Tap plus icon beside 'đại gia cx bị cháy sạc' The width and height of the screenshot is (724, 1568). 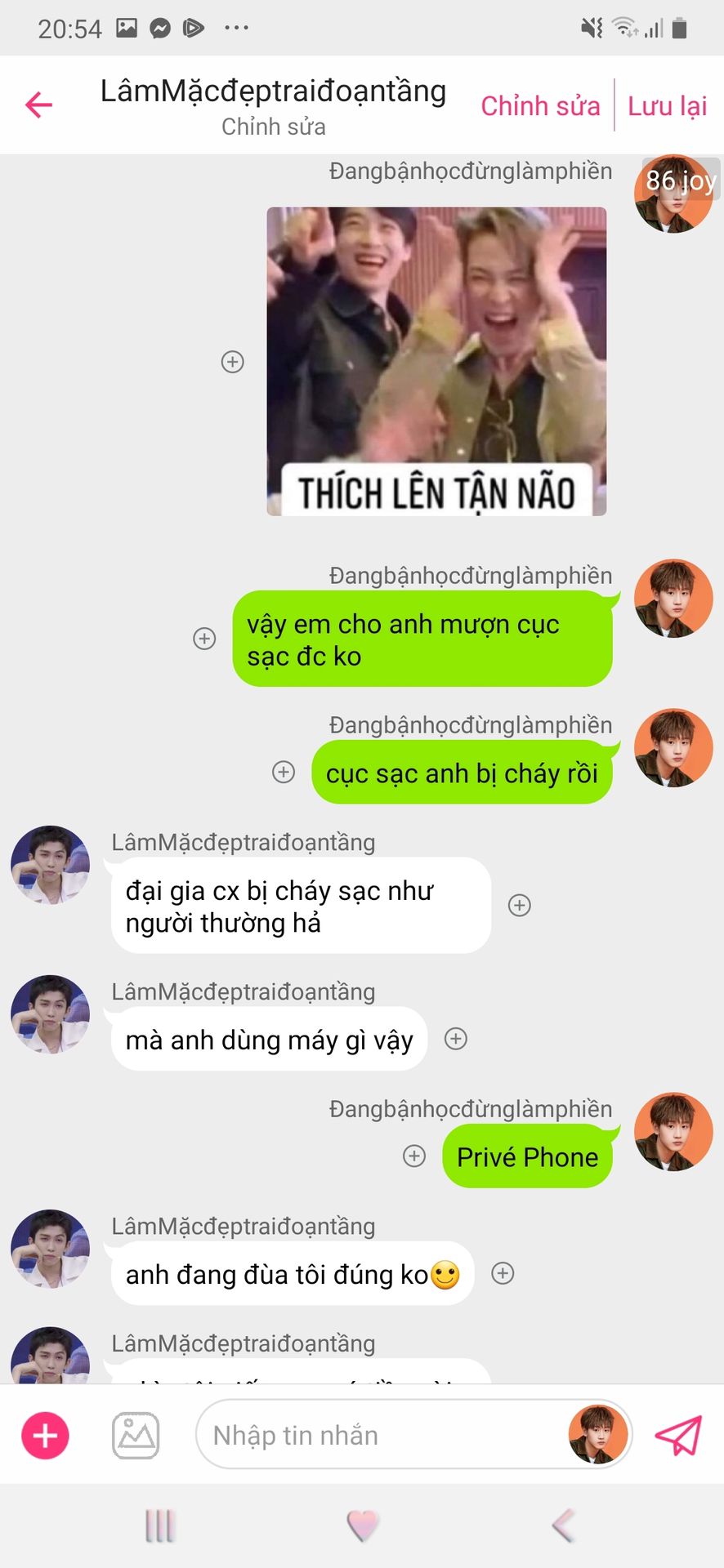click(520, 905)
